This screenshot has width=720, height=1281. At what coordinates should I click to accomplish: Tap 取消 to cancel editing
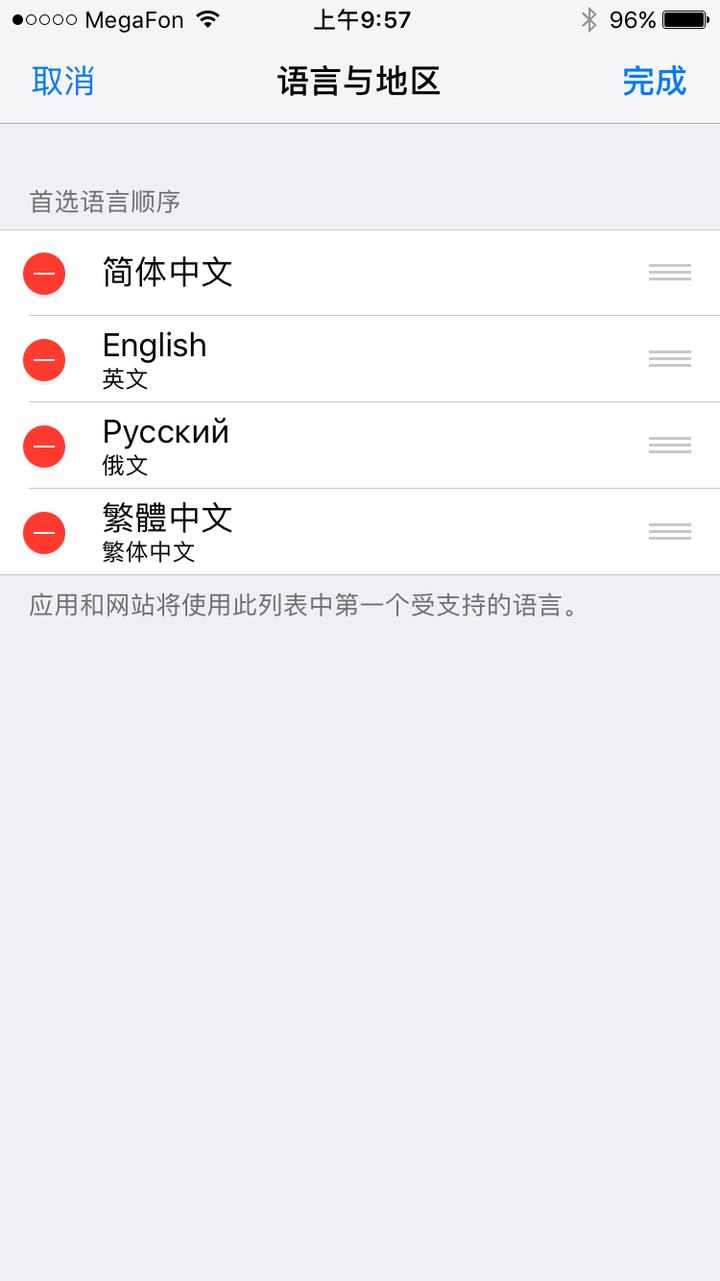click(x=63, y=81)
